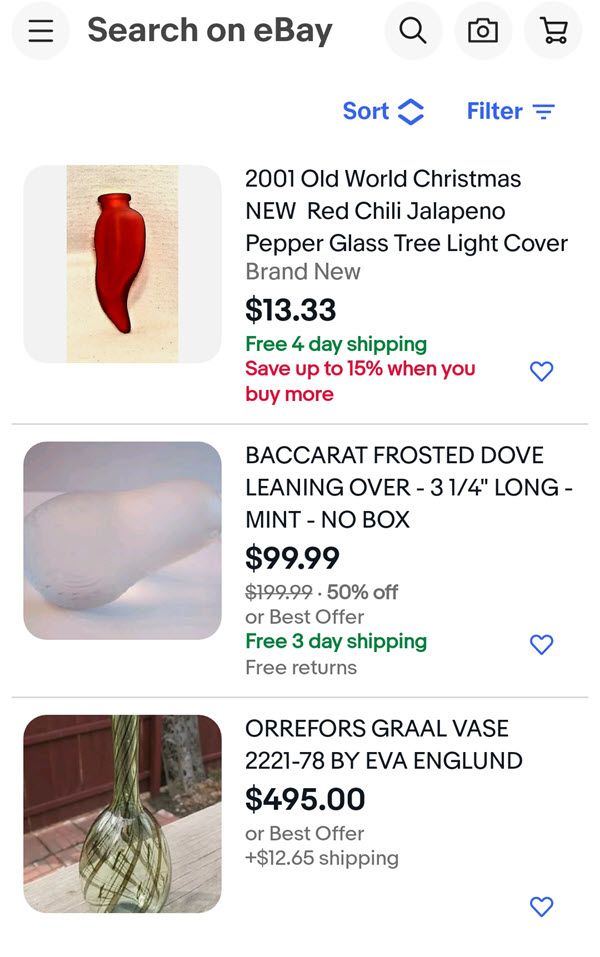Viewport: 600px width, 957px height.
Task: Open the Sort options
Action: click(383, 111)
